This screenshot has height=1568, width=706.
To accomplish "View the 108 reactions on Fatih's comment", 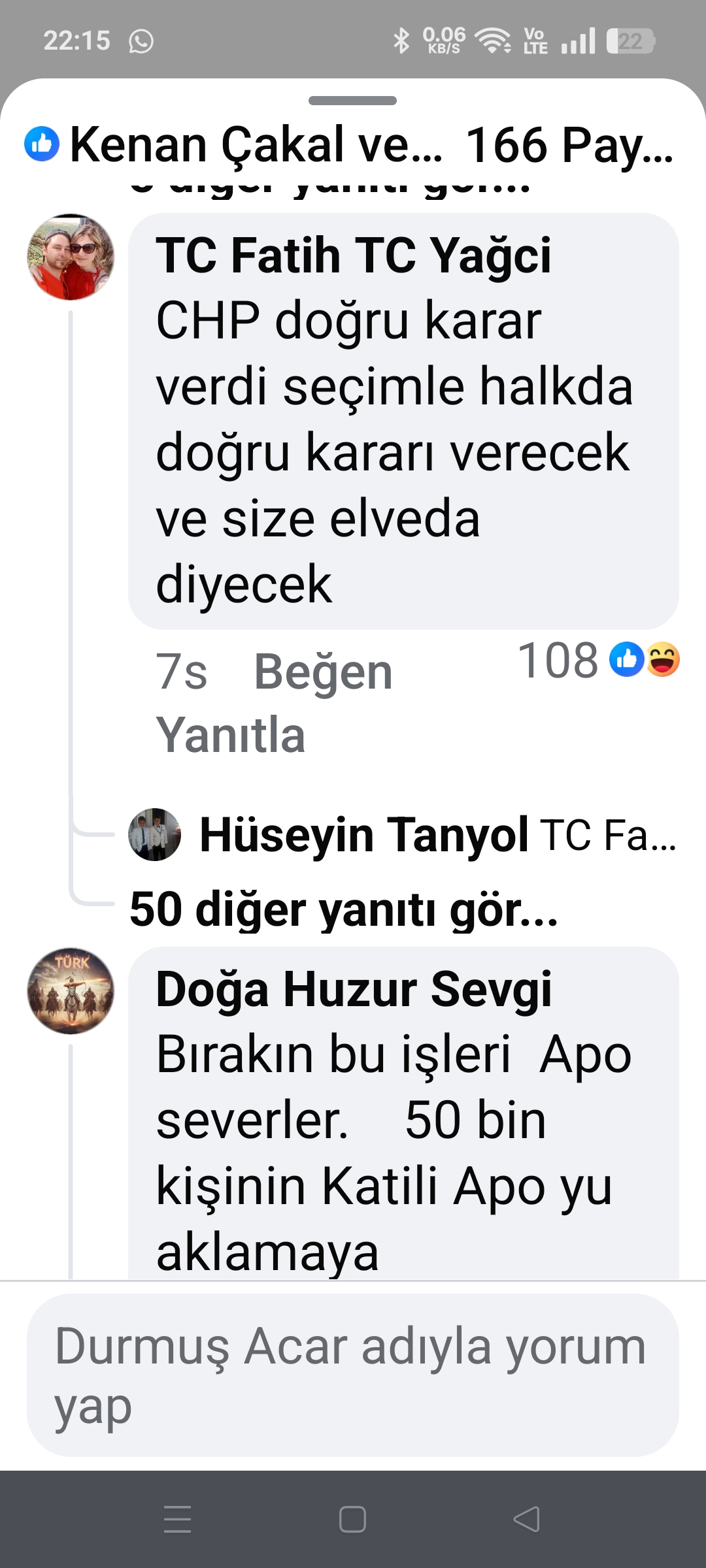I will coord(598,660).
